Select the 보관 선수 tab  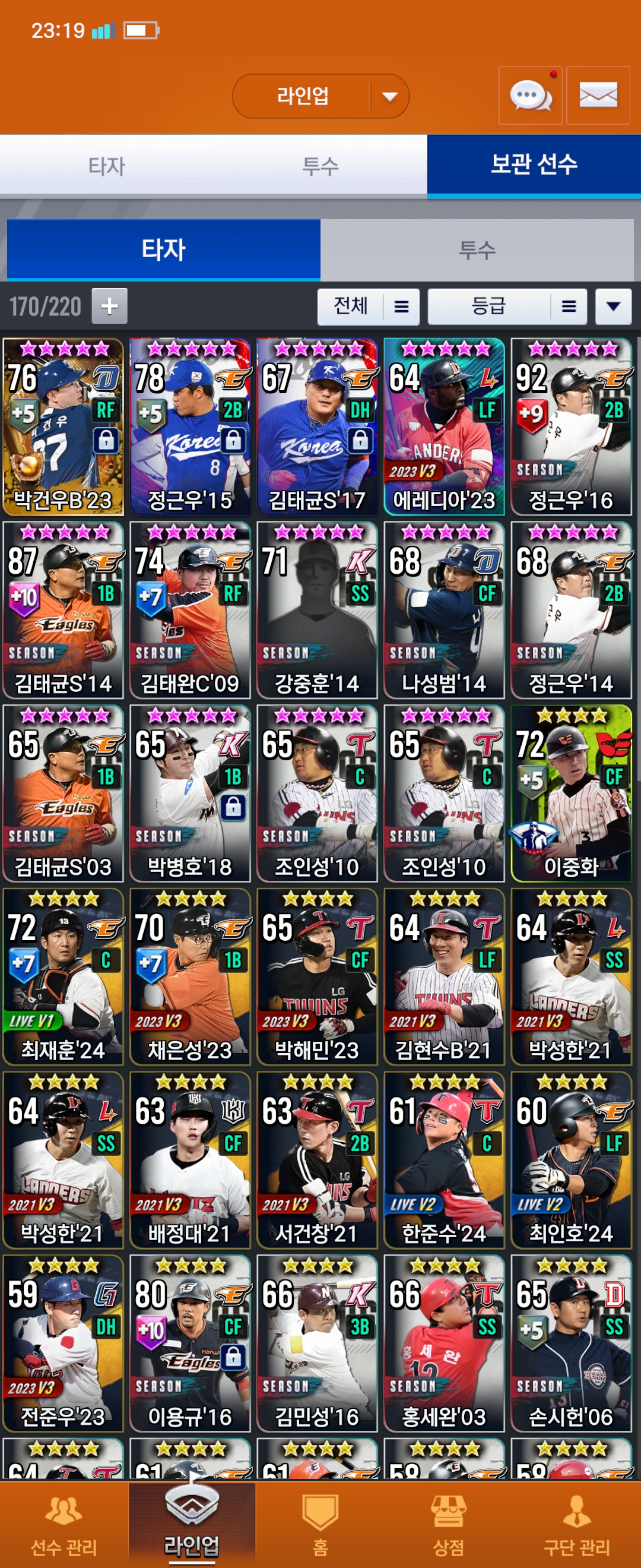[x=534, y=165]
